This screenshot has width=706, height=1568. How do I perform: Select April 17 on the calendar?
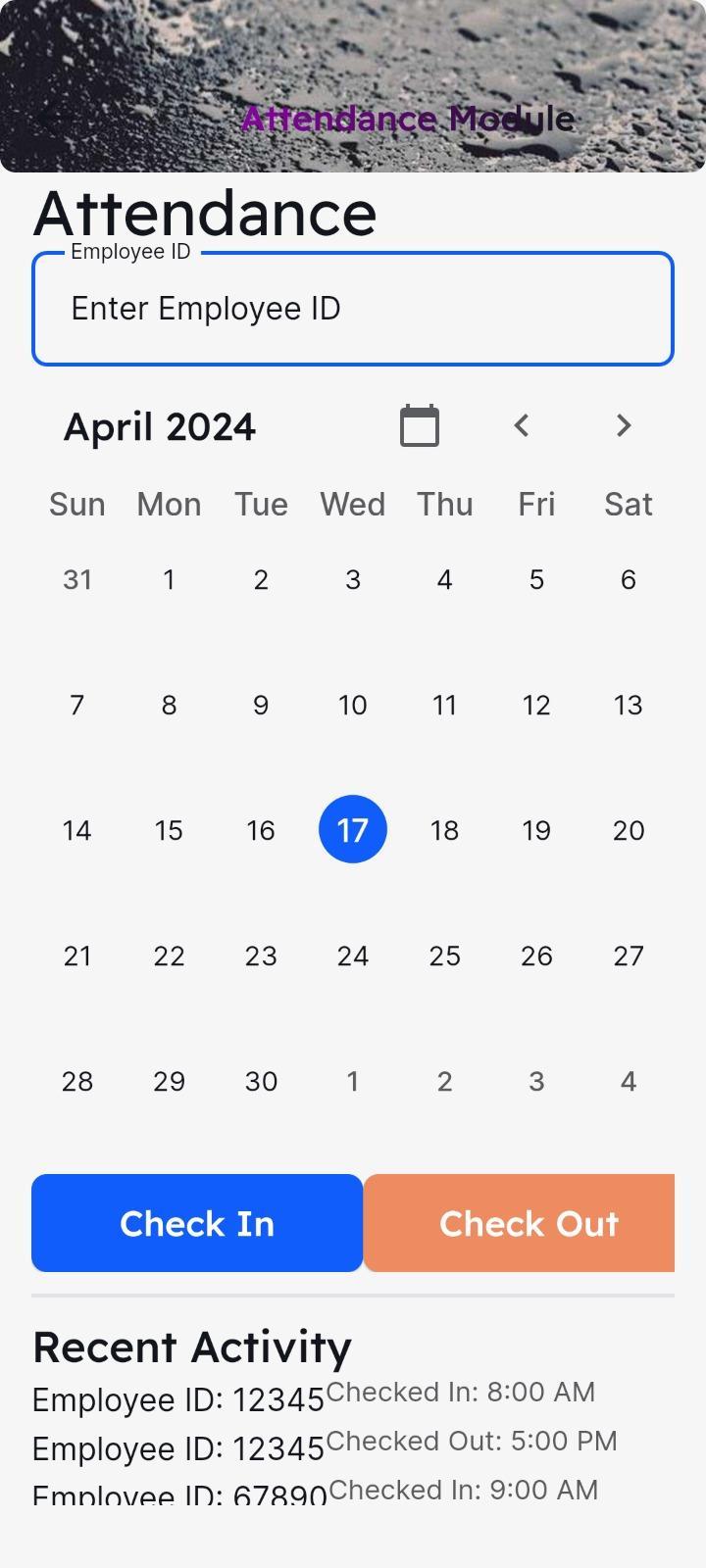click(353, 830)
